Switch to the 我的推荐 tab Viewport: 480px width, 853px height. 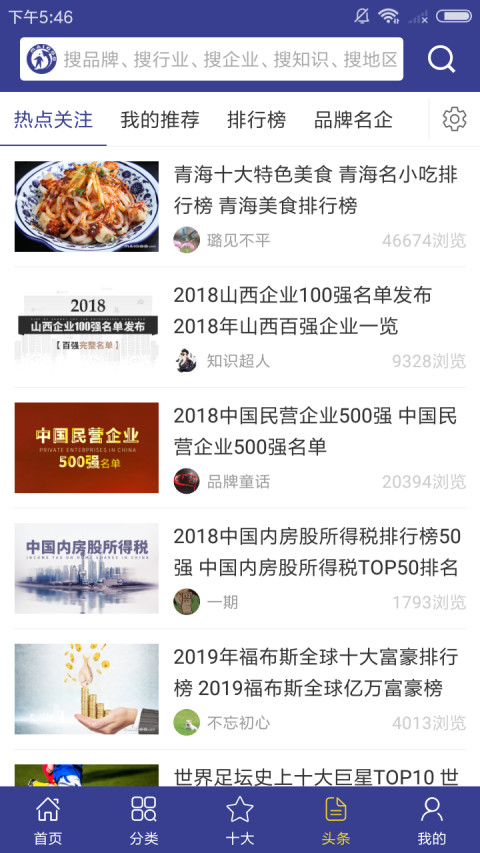coord(160,120)
